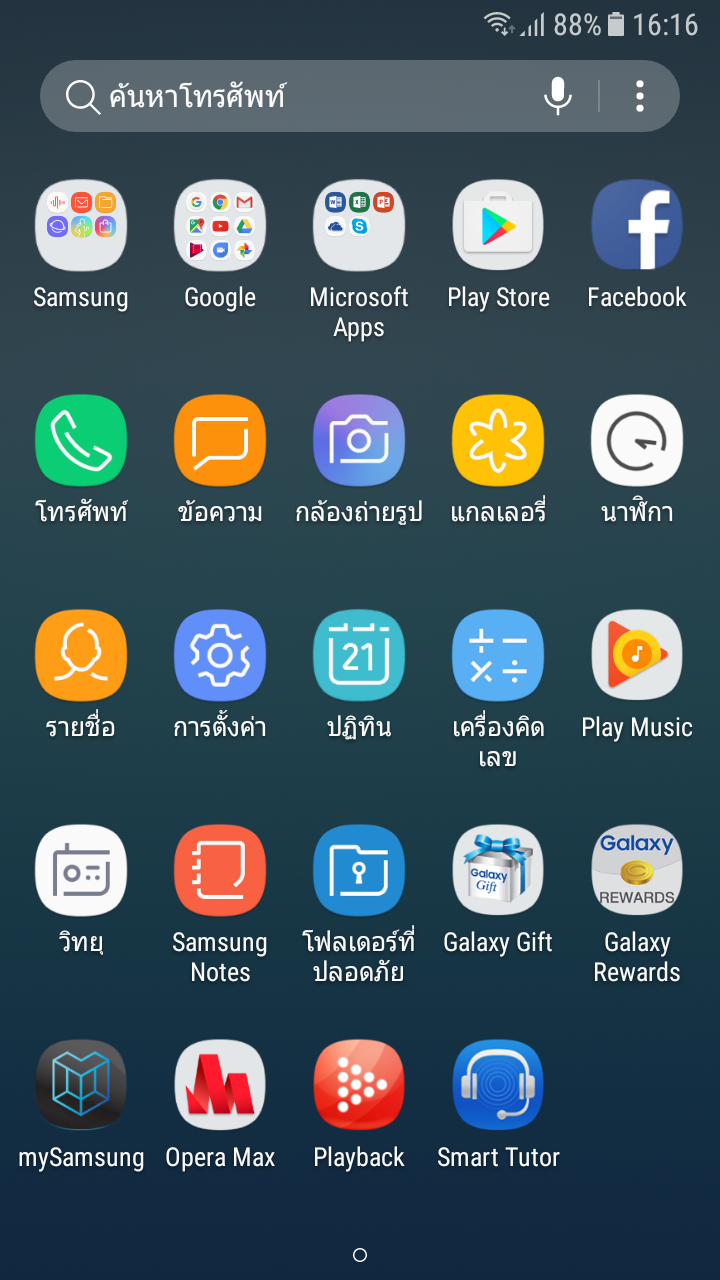Open the นาฬิกา clock app
Image resolution: width=720 pixels, height=1280 pixels.
point(637,441)
